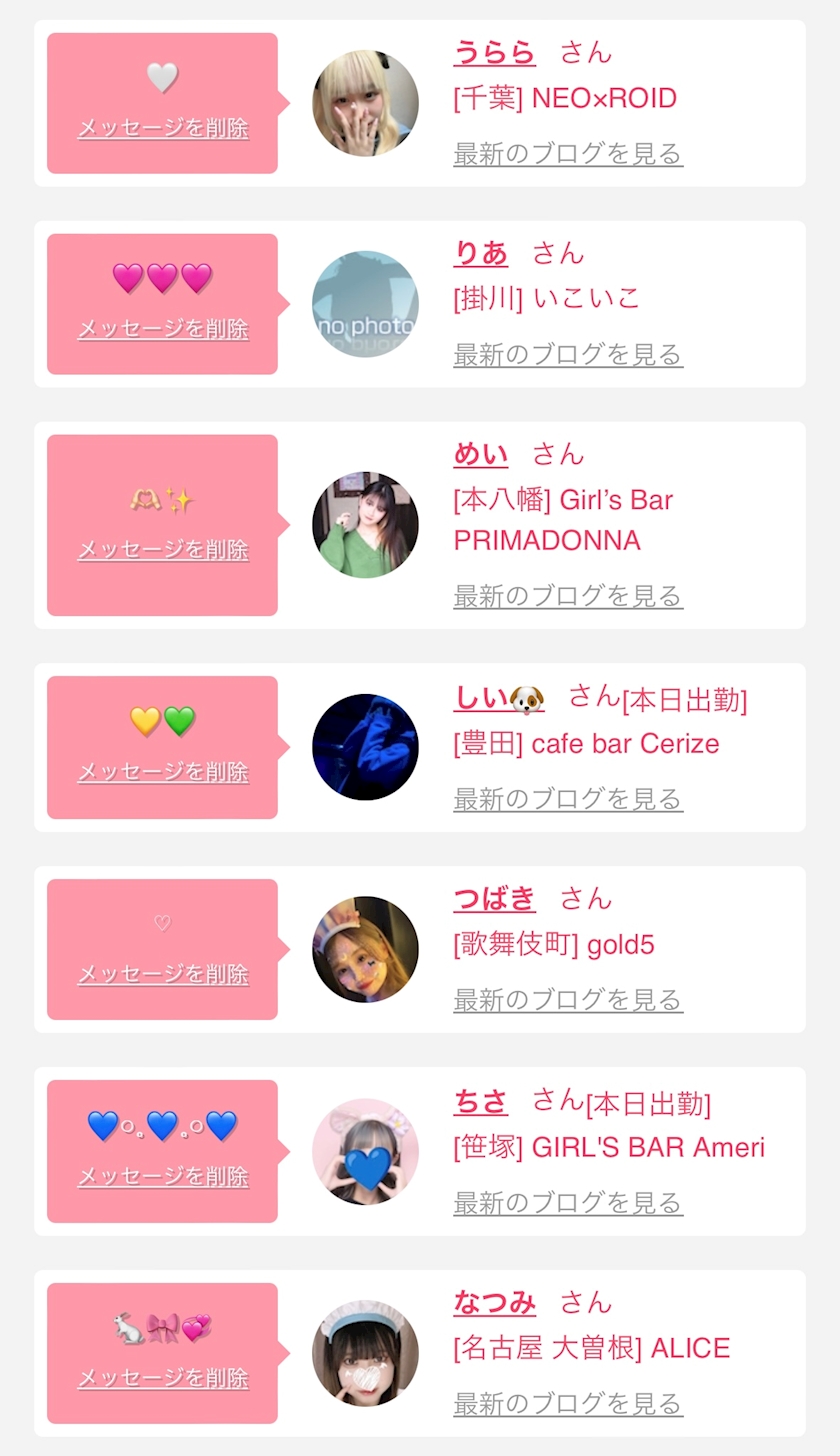The image size is (840, 1456).
Task: Open ちさ's profile name link
Action: 480,1101
